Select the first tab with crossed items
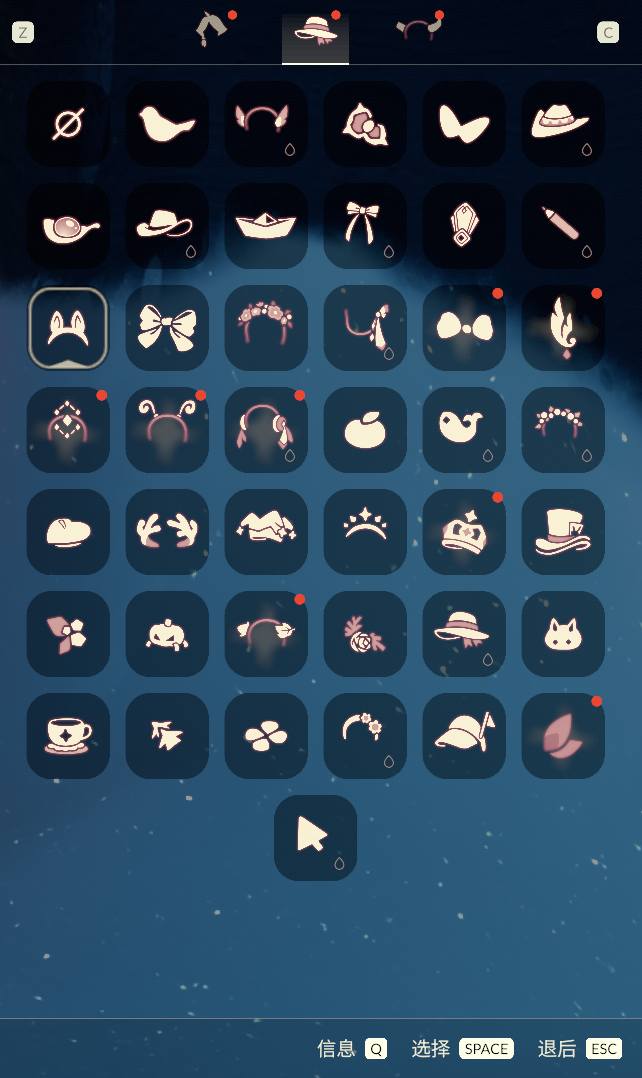 coord(212,30)
